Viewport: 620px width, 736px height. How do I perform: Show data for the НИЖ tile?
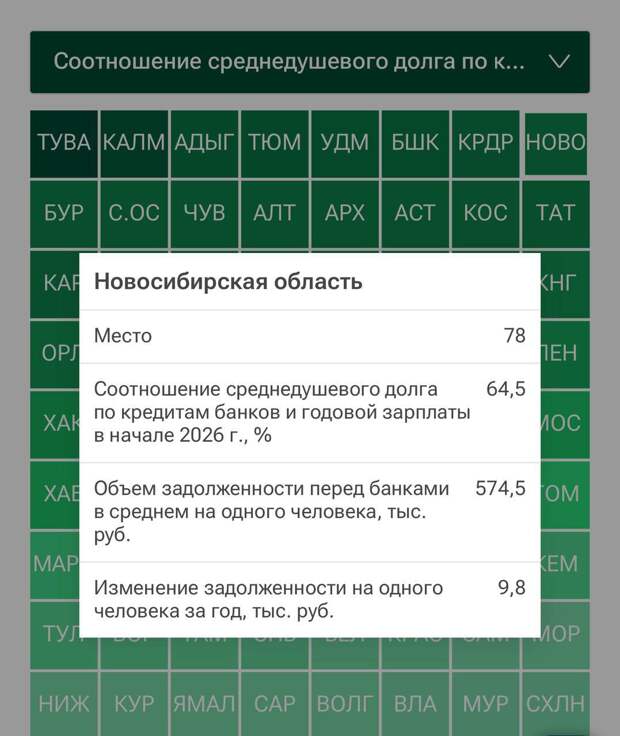pos(64,704)
